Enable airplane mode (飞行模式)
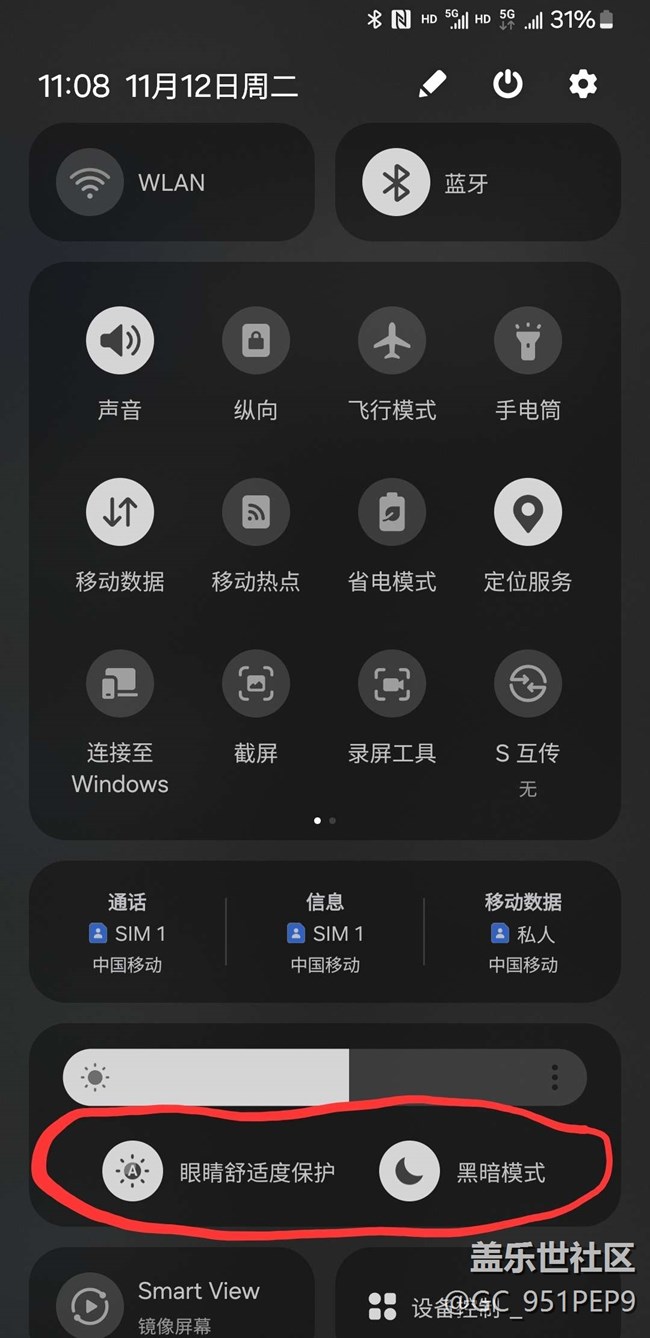 coord(392,342)
